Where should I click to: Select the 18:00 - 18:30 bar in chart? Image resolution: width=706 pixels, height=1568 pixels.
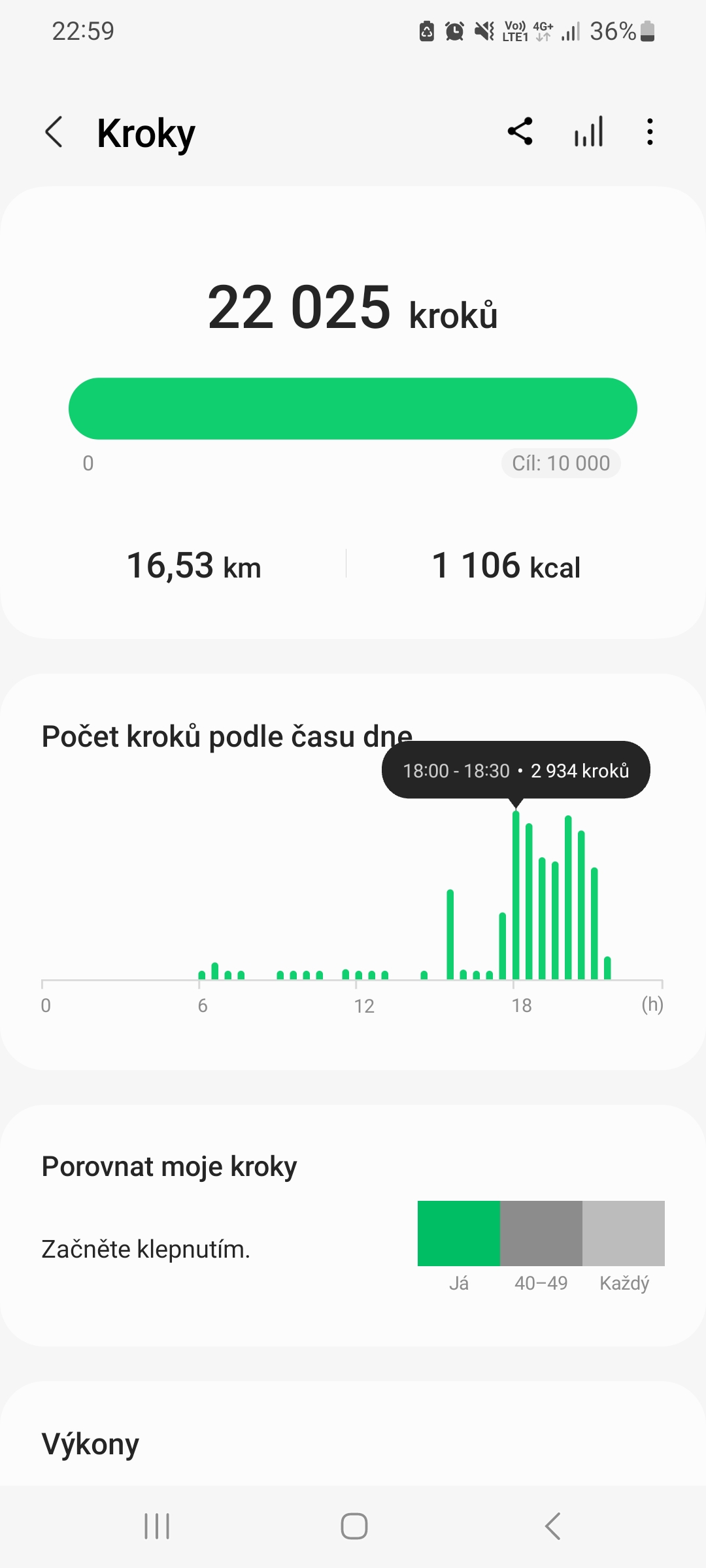(x=516, y=894)
